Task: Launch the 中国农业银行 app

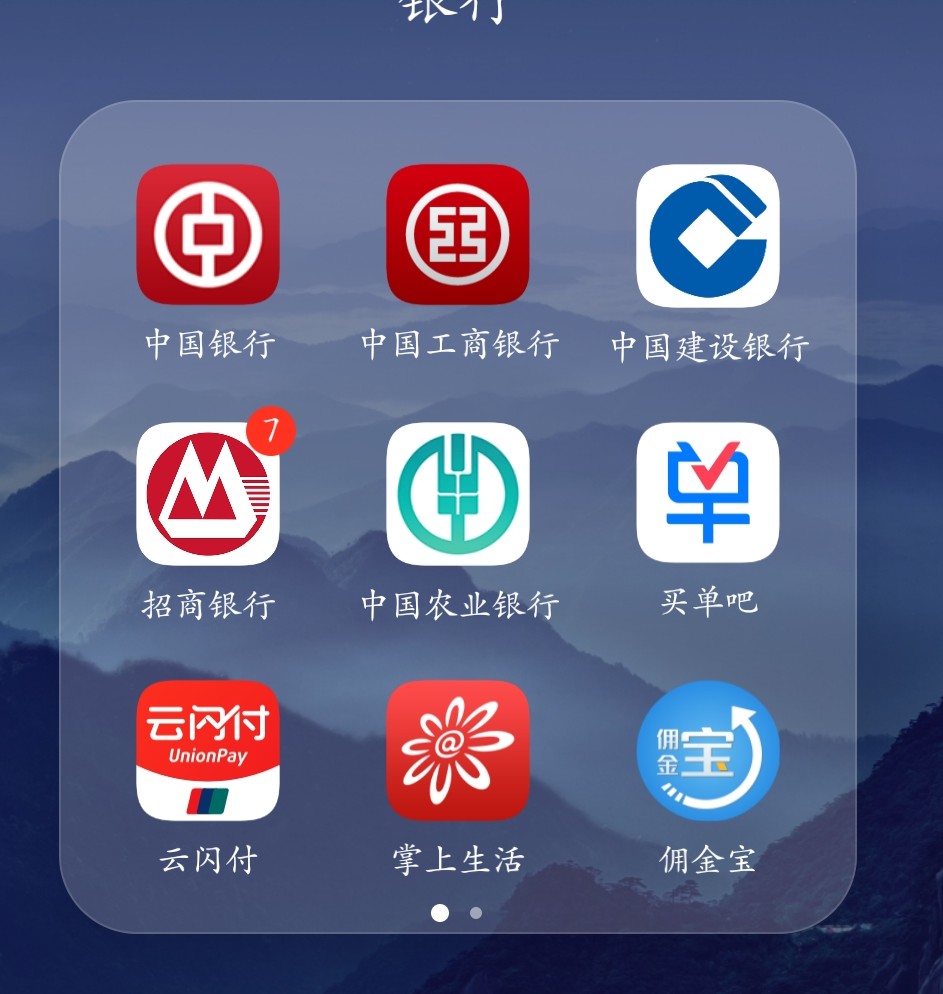Action: [458, 494]
